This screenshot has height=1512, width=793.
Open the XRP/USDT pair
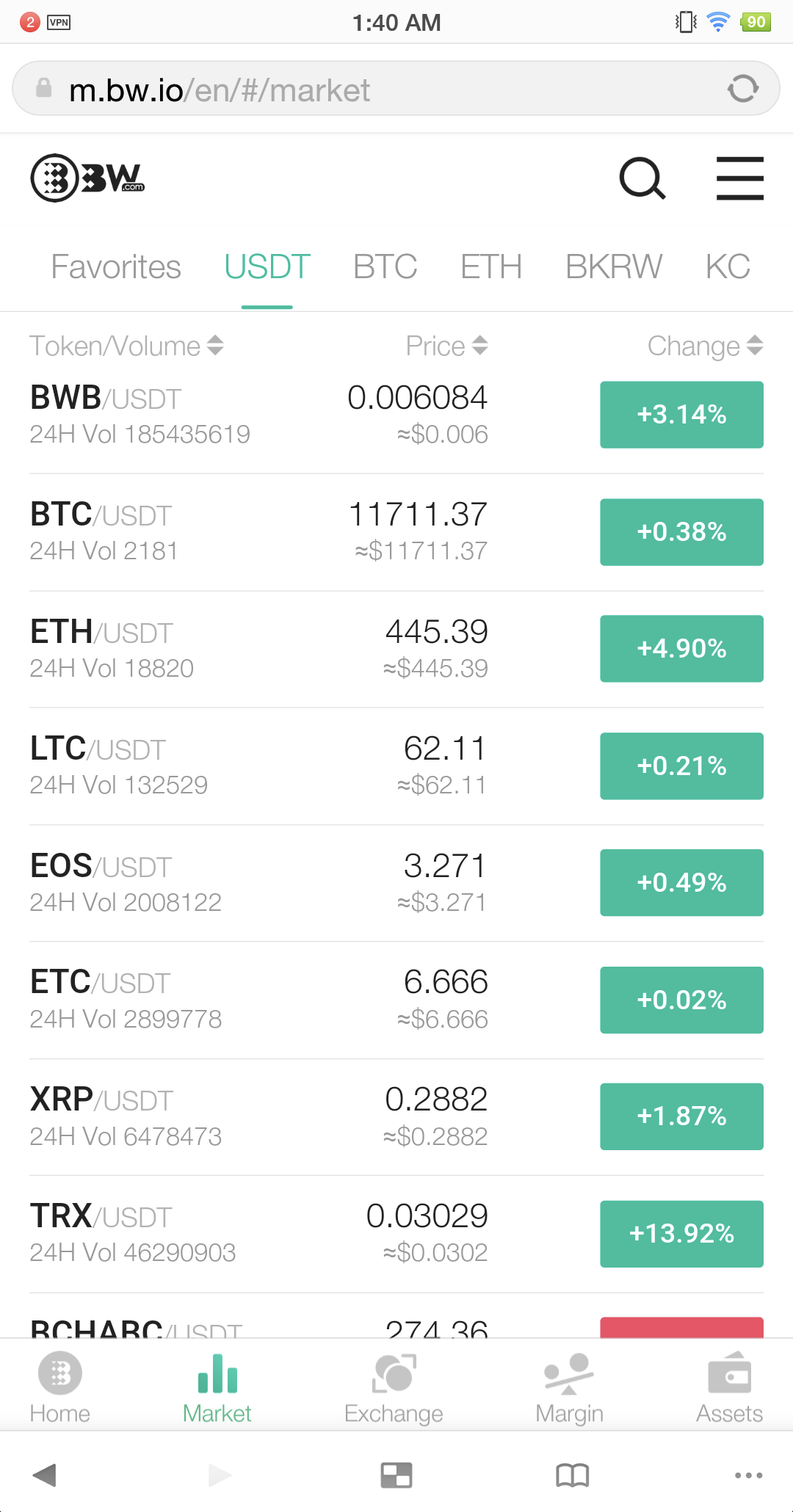(125, 1116)
